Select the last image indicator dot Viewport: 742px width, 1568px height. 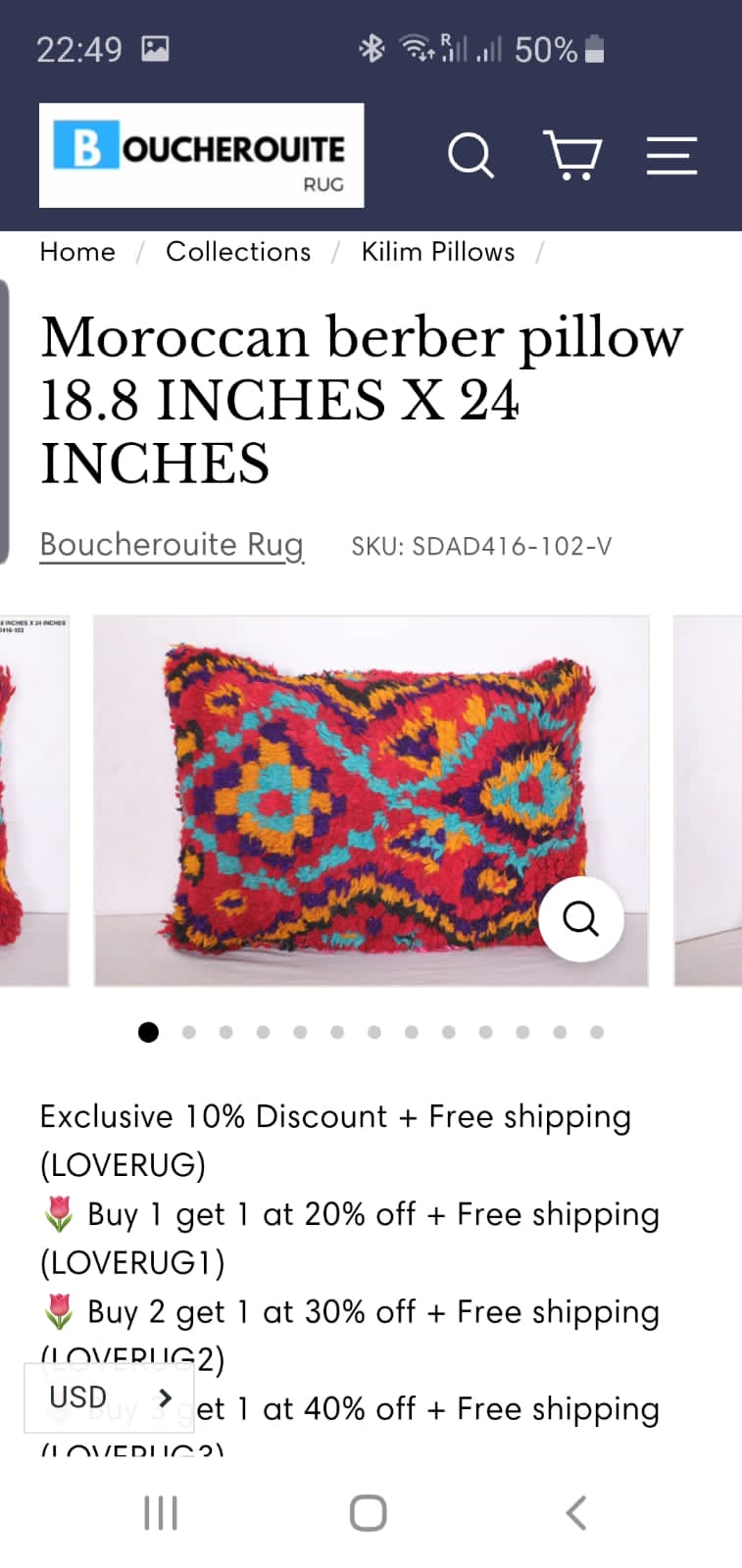click(x=597, y=1032)
